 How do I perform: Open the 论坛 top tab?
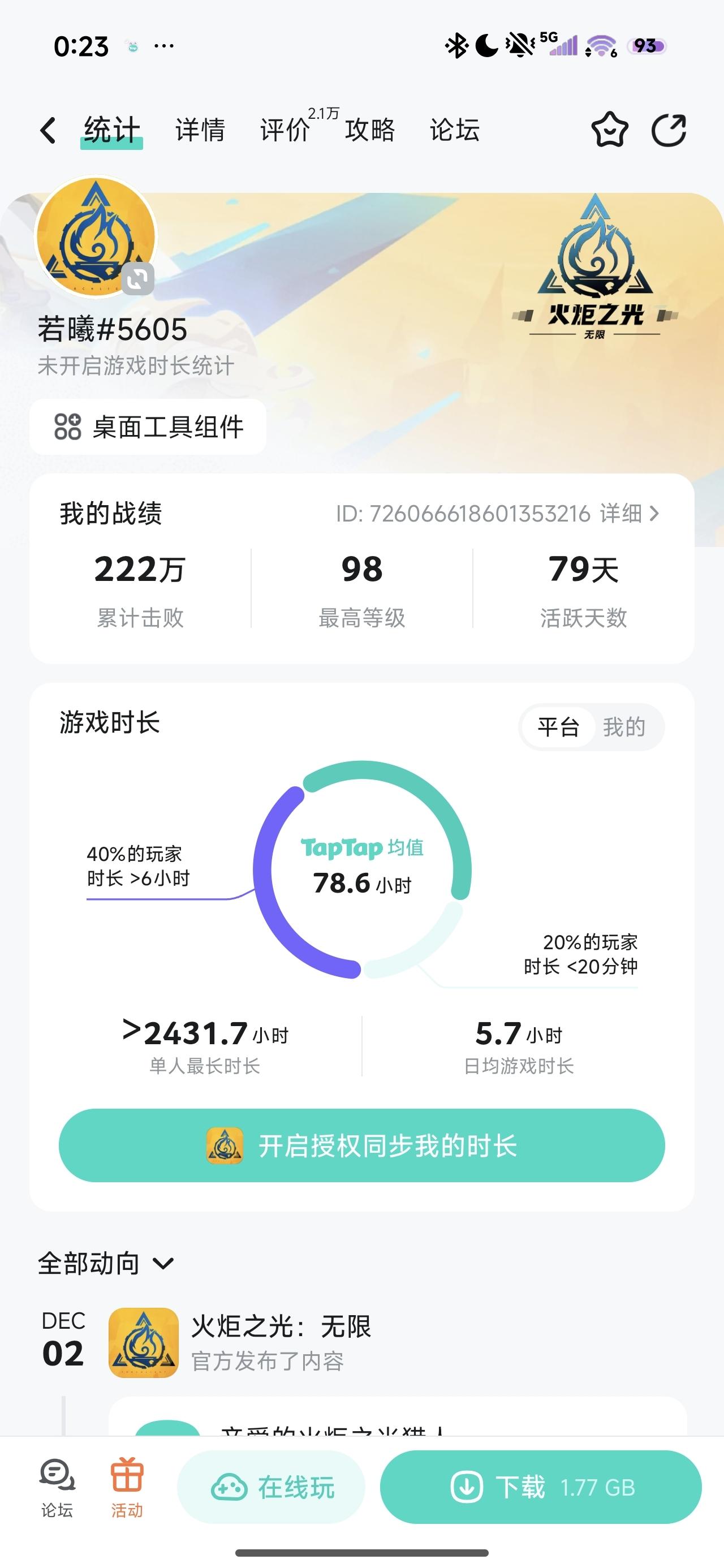[x=454, y=130]
